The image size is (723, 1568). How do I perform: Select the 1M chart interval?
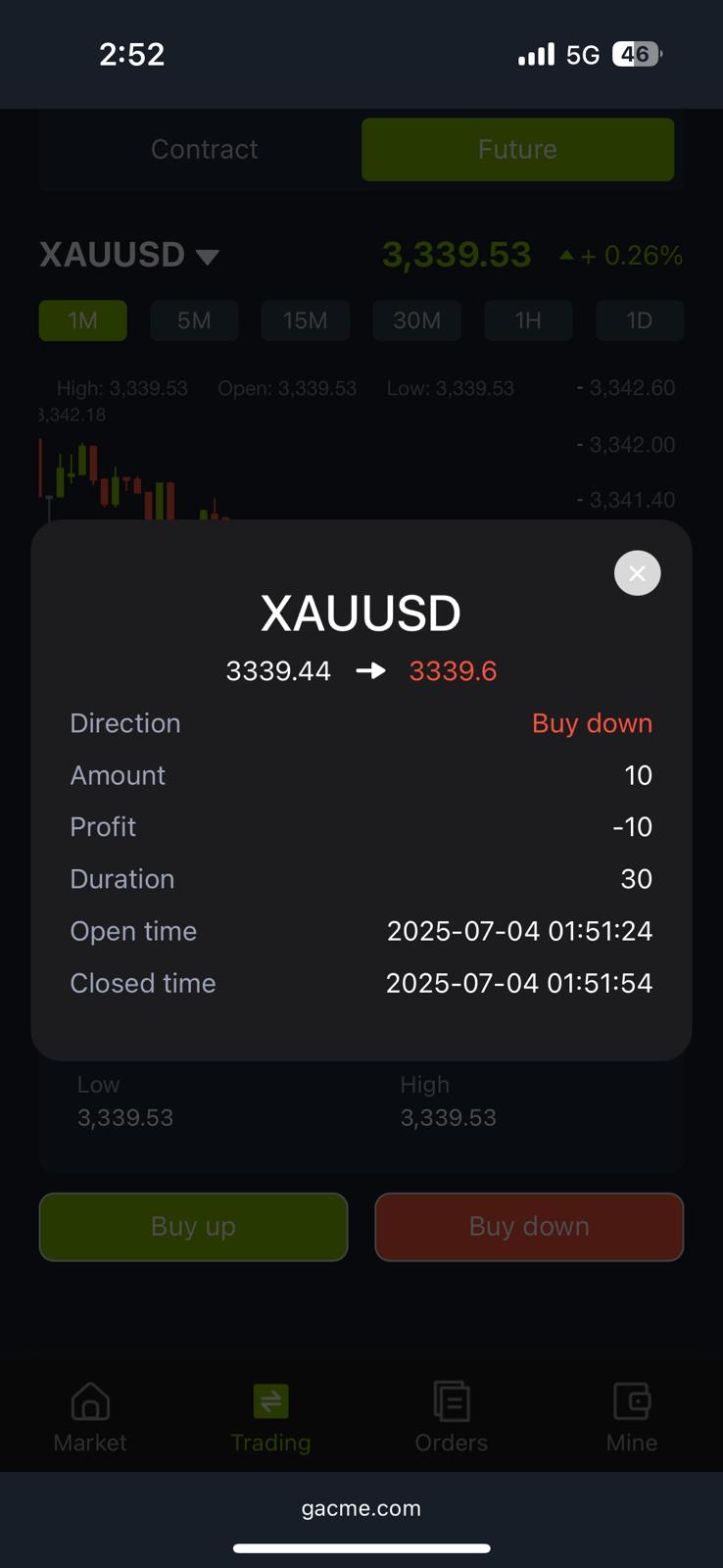click(x=83, y=320)
